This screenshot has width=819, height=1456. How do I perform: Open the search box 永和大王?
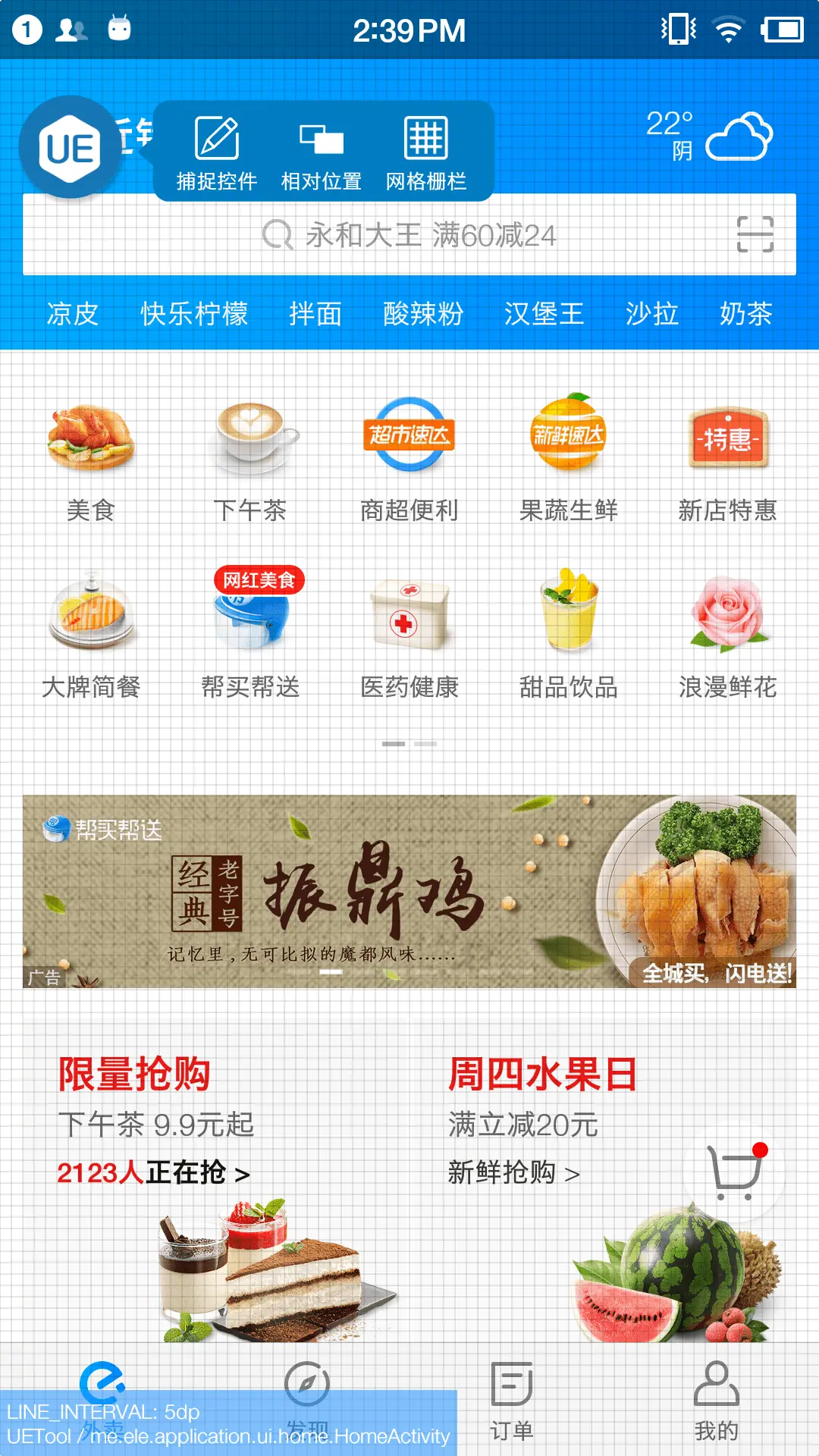point(409,235)
